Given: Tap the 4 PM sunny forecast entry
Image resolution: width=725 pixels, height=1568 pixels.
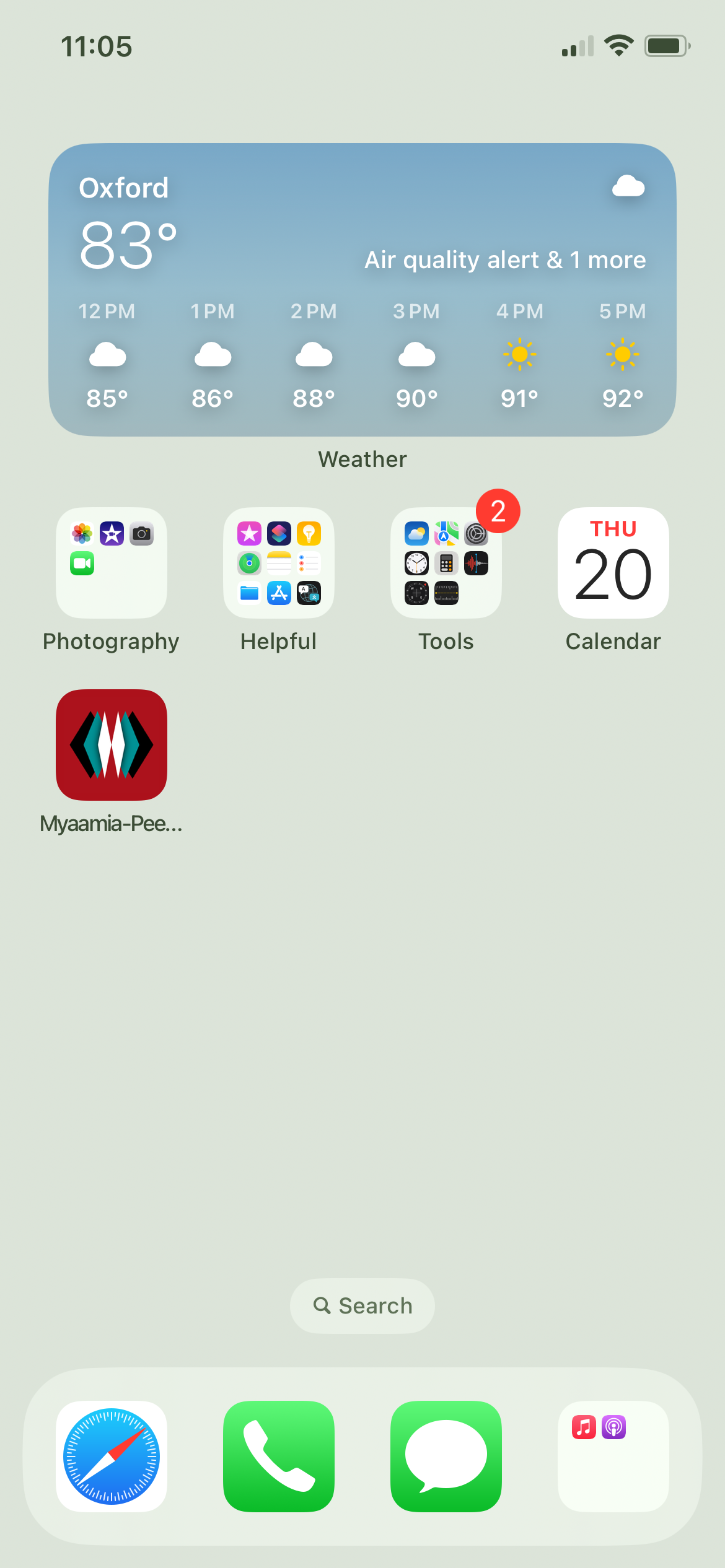Looking at the screenshot, I should coord(519,354).
